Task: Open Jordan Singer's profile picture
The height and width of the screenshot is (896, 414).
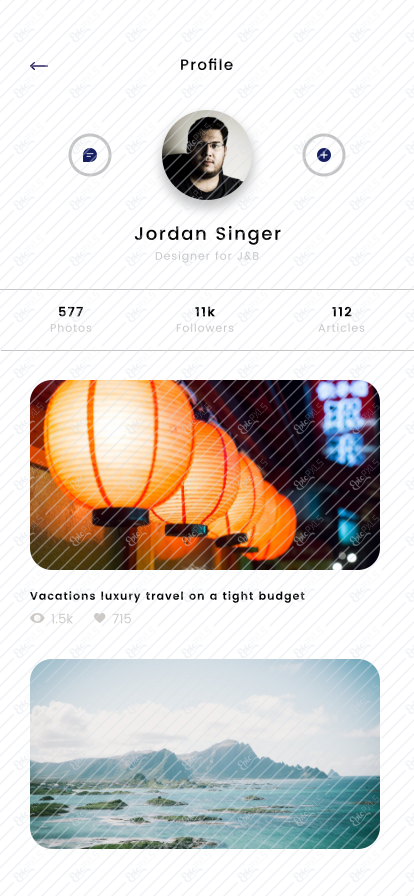Action: click(207, 155)
